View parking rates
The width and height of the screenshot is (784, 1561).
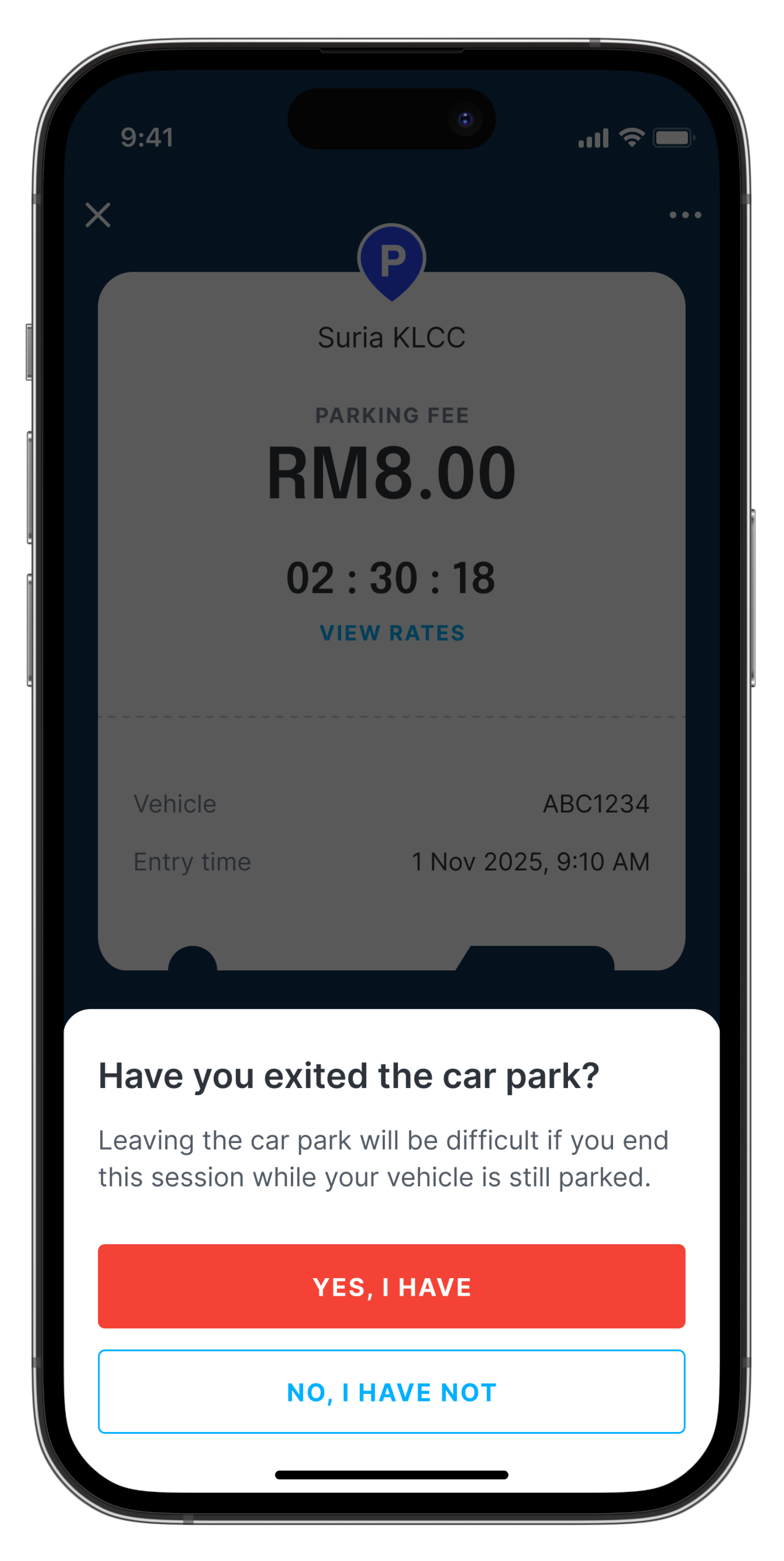click(x=392, y=633)
